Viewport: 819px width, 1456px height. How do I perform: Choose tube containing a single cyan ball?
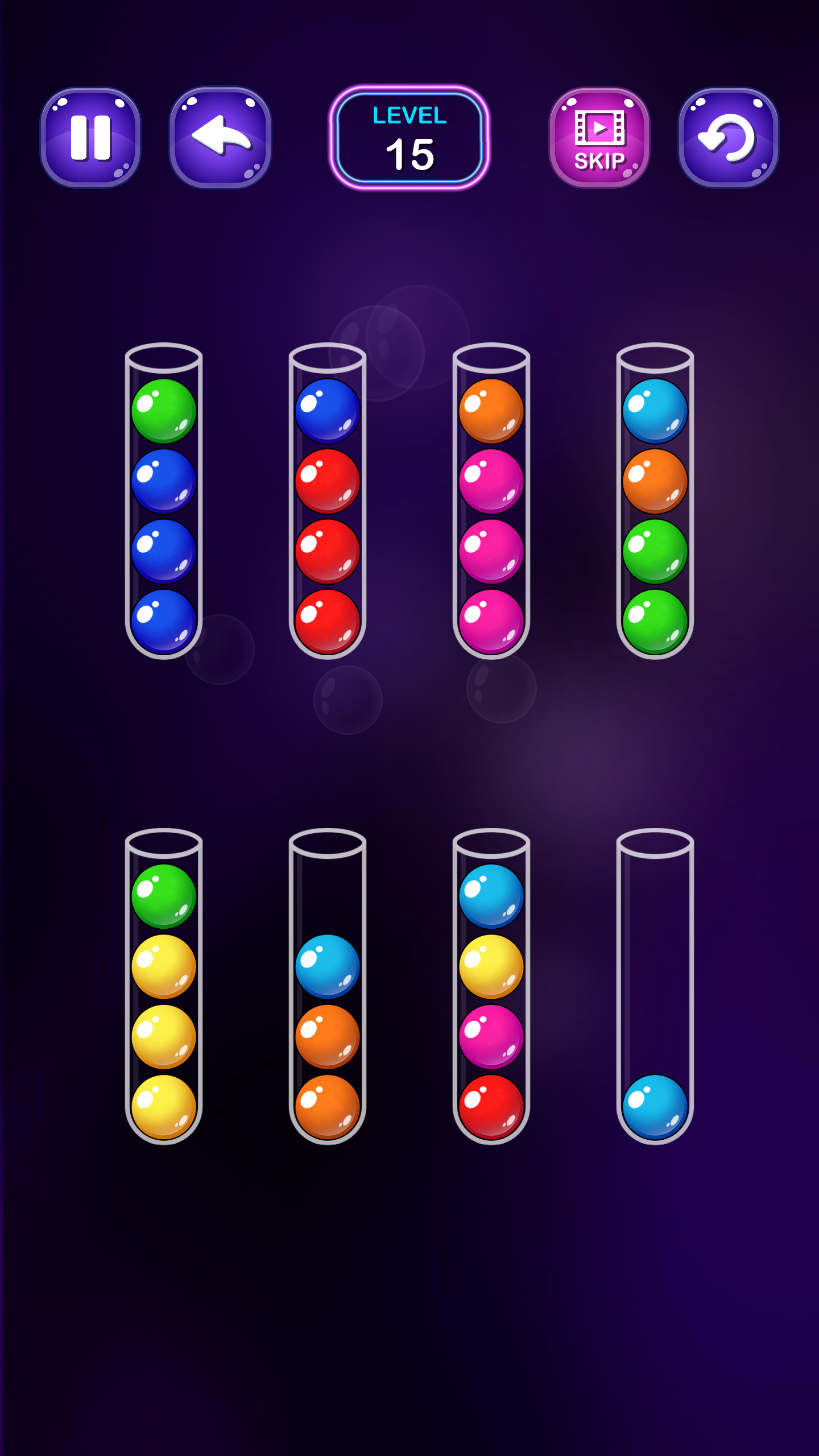click(655, 987)
